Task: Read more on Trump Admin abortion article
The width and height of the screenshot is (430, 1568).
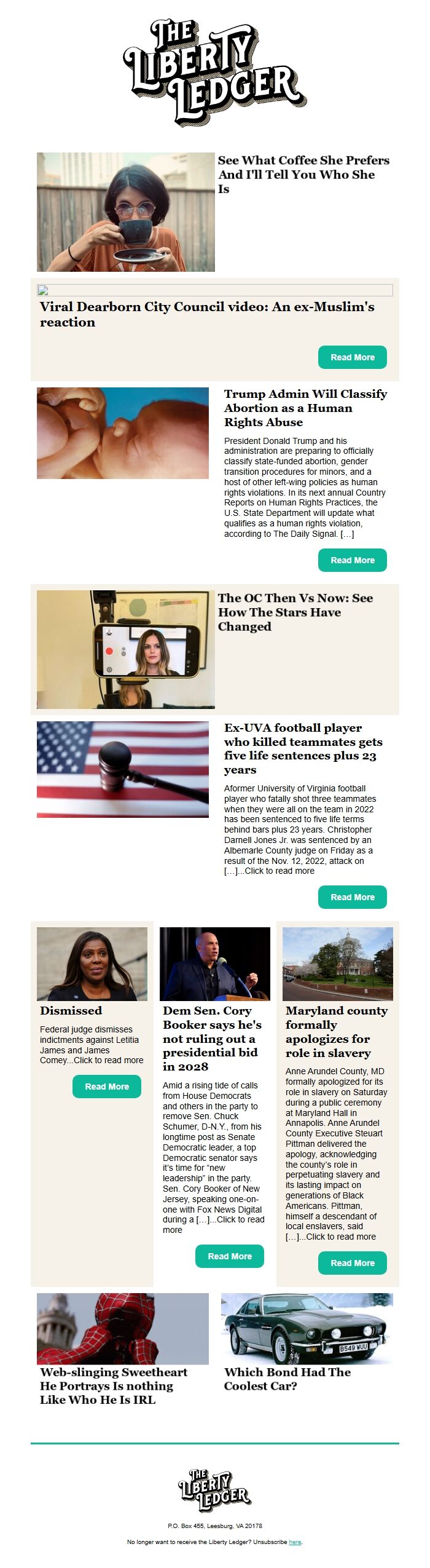Action: coord(352,560)
